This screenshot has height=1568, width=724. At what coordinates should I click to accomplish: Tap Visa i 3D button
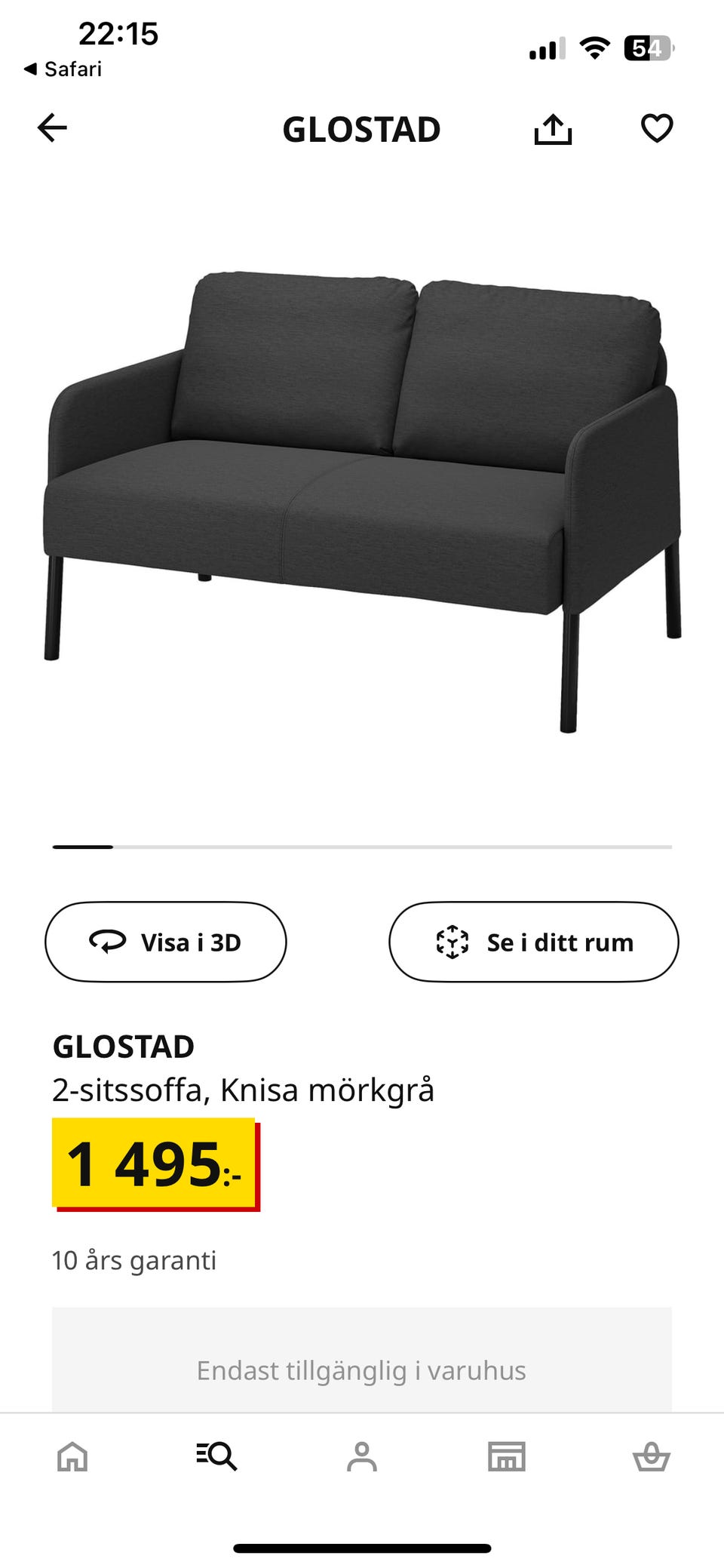(x=165, y=942)
